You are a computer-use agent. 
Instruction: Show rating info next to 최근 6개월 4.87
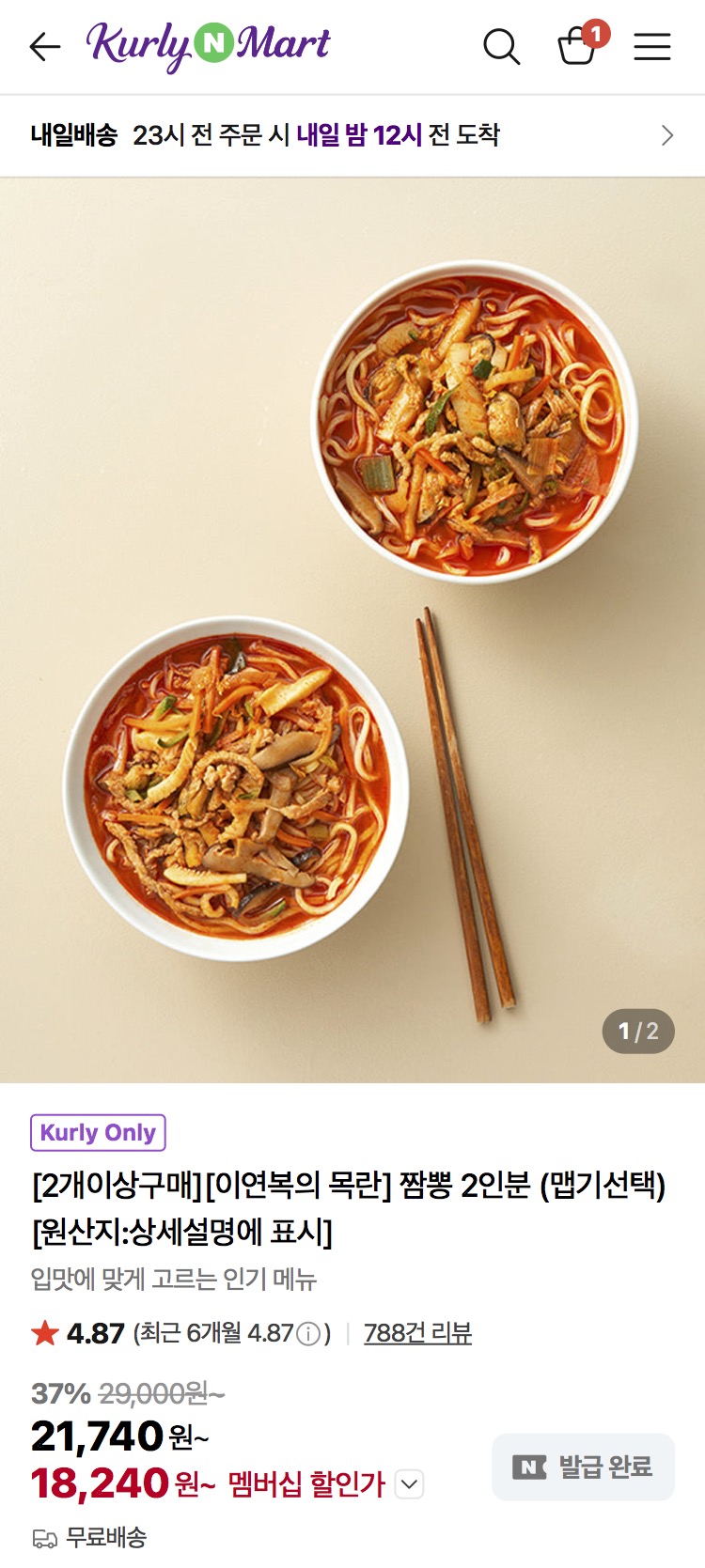(x=308, y=1334)
